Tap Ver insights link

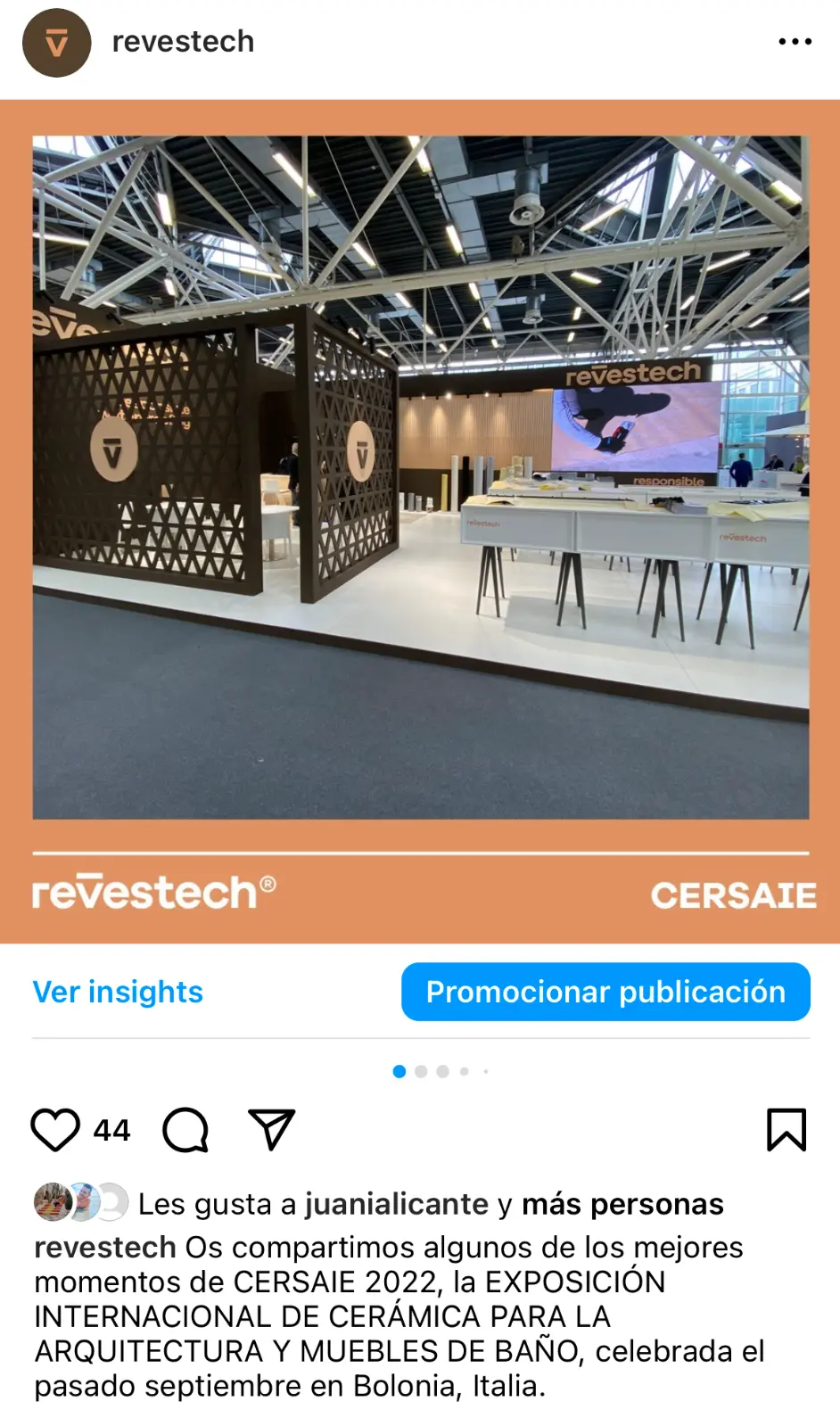118,992
